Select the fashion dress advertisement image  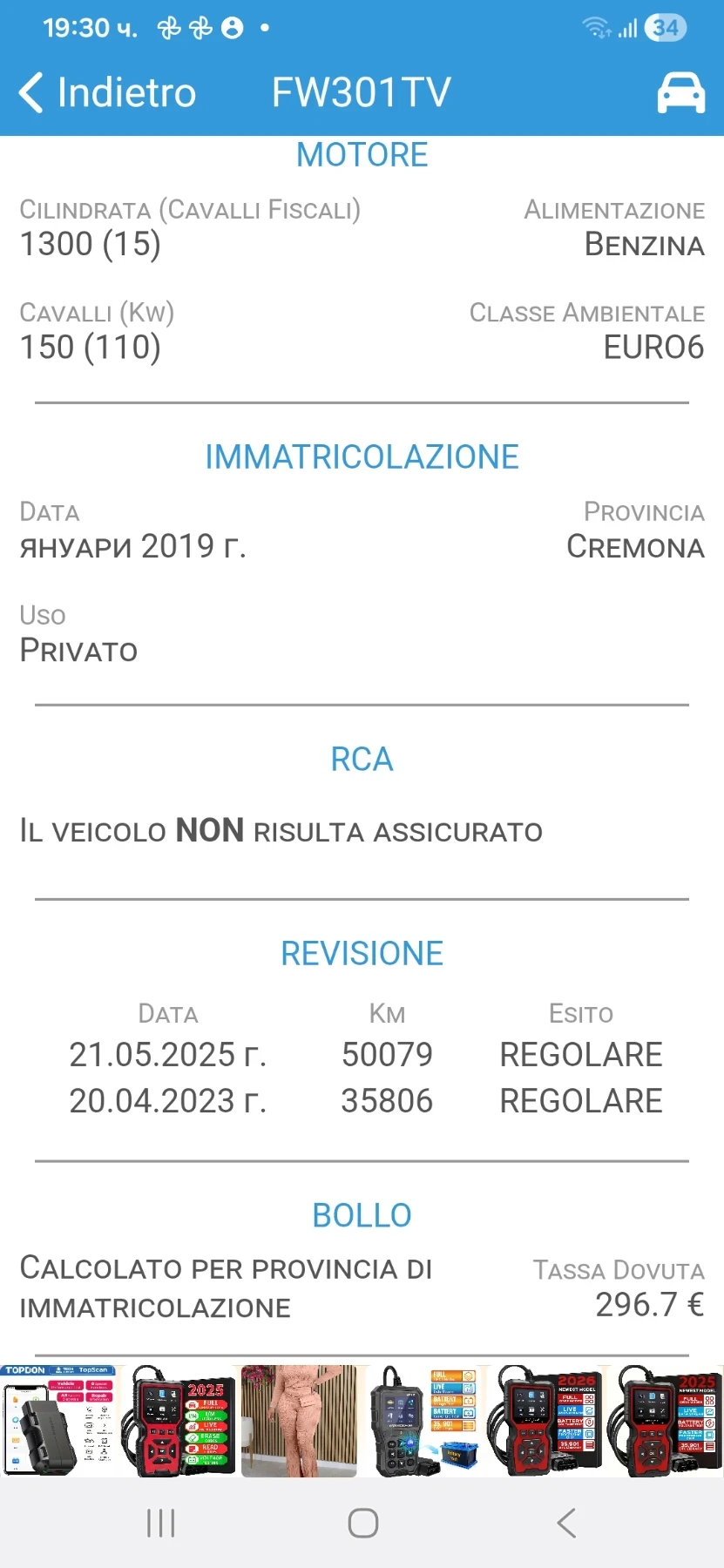(x=301, y=1420)
